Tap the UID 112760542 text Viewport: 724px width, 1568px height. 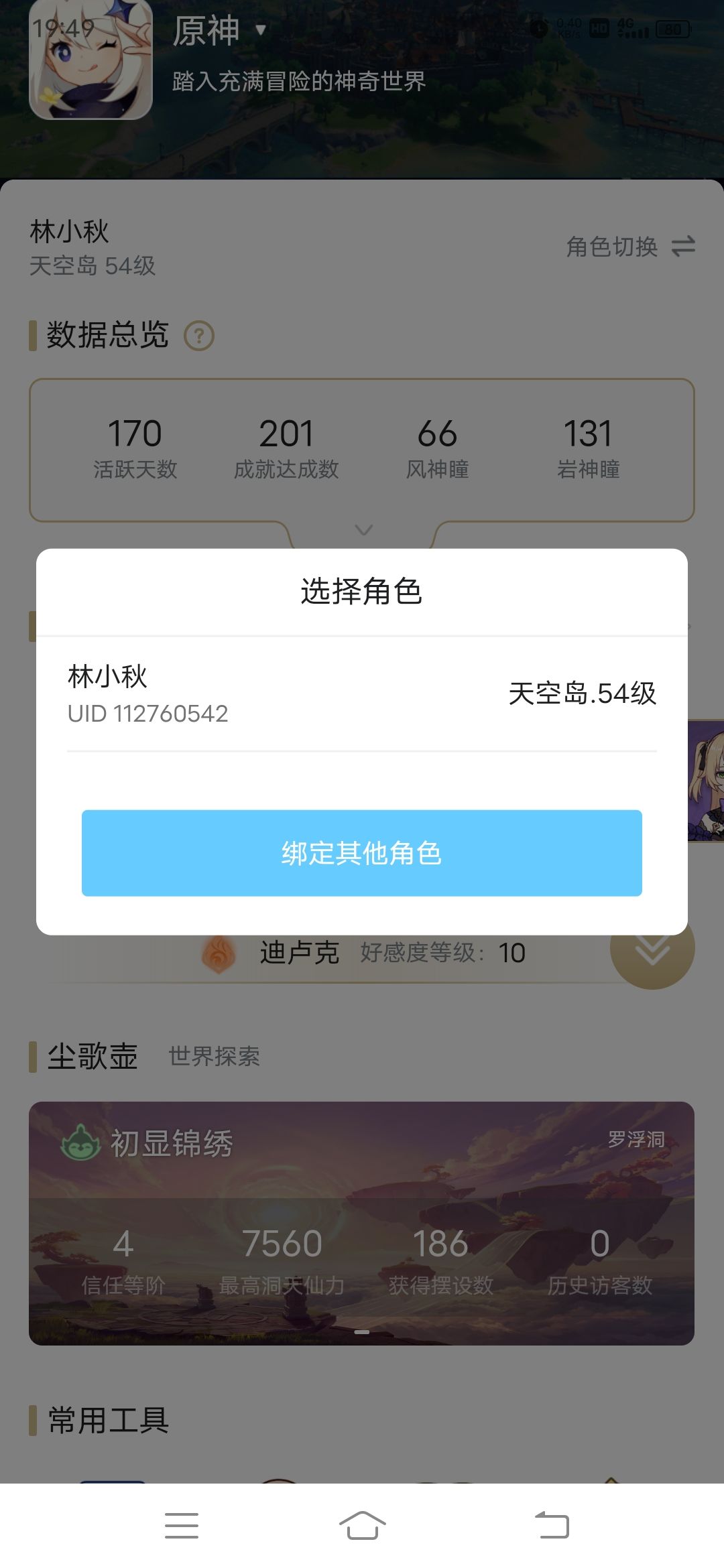[149, 716]
